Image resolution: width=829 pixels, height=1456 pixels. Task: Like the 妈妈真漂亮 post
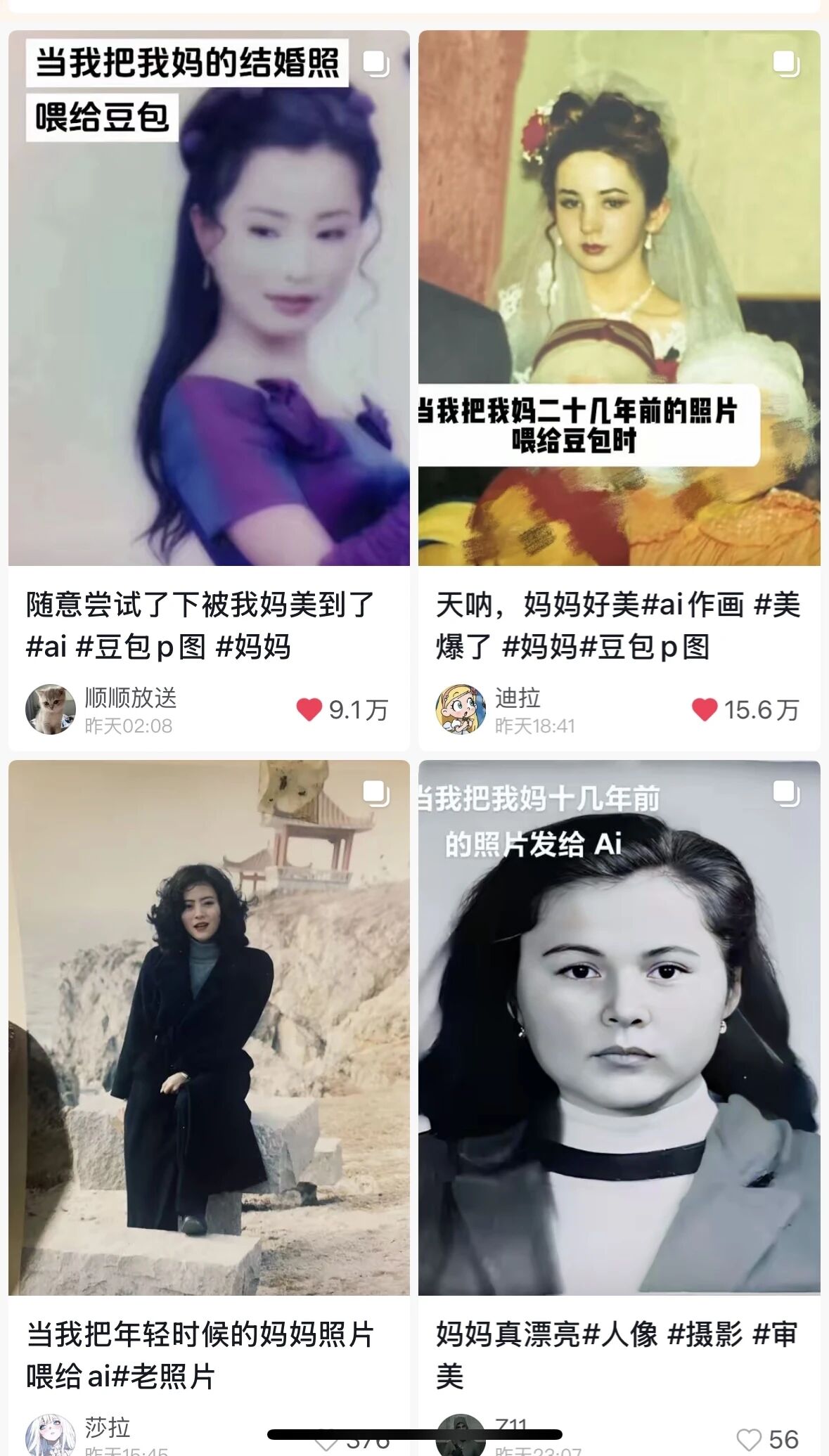(x=749, y=1439)
